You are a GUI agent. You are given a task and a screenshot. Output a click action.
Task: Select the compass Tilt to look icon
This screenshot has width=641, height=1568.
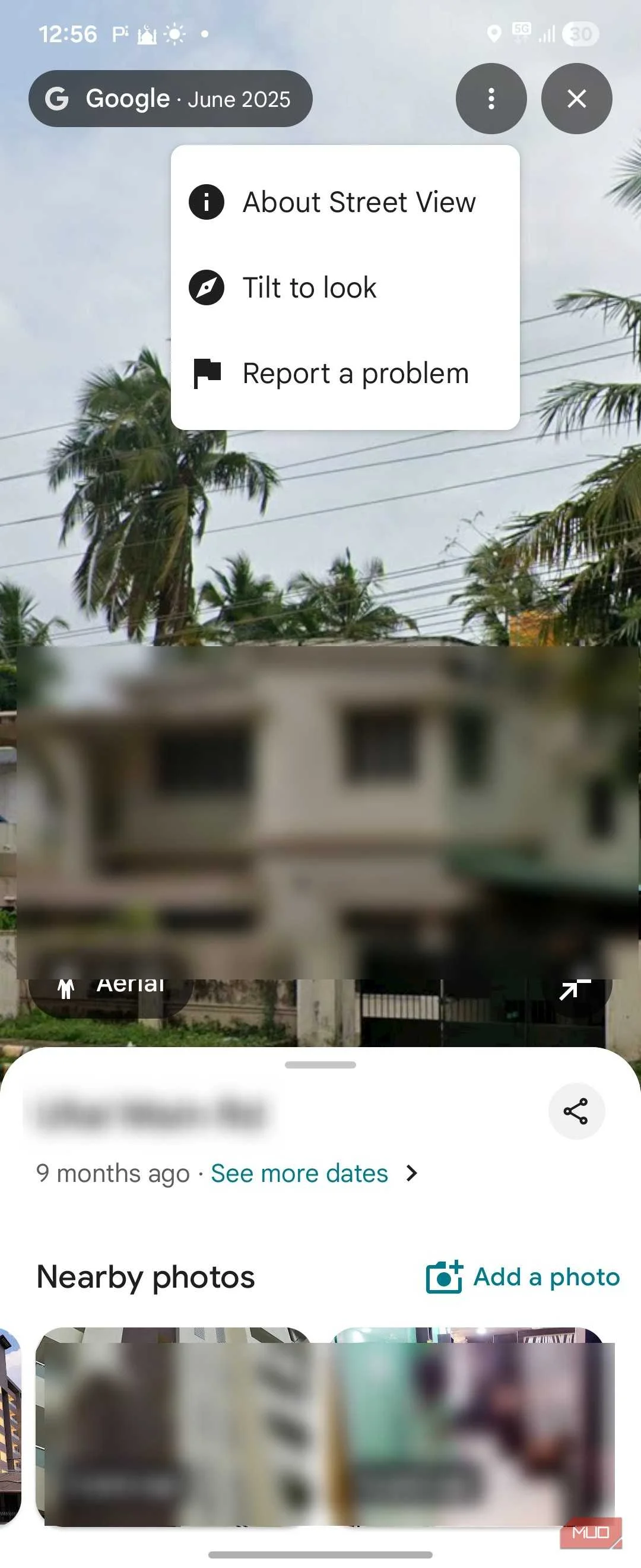[x=206, y=287]
